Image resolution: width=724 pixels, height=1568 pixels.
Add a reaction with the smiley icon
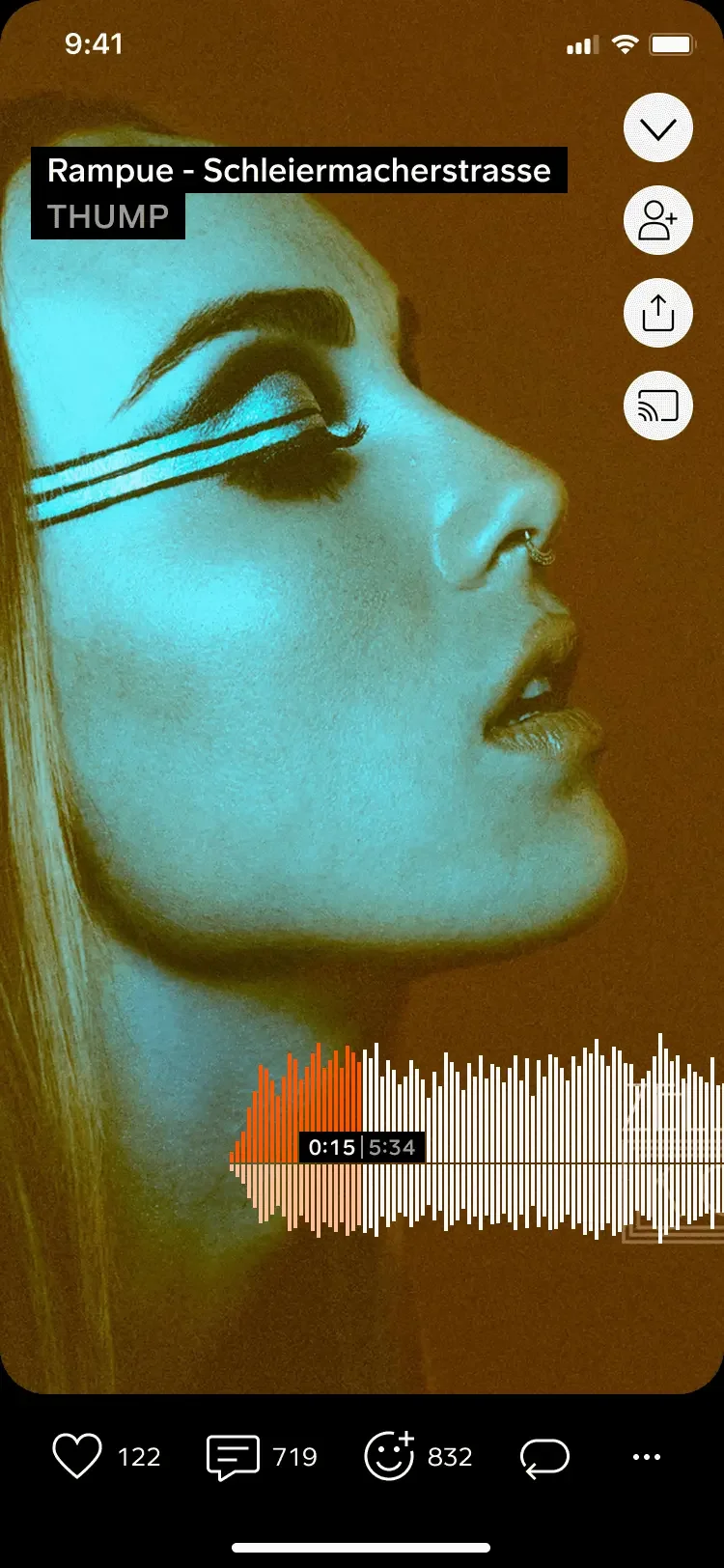click(x=389, y=1456)
